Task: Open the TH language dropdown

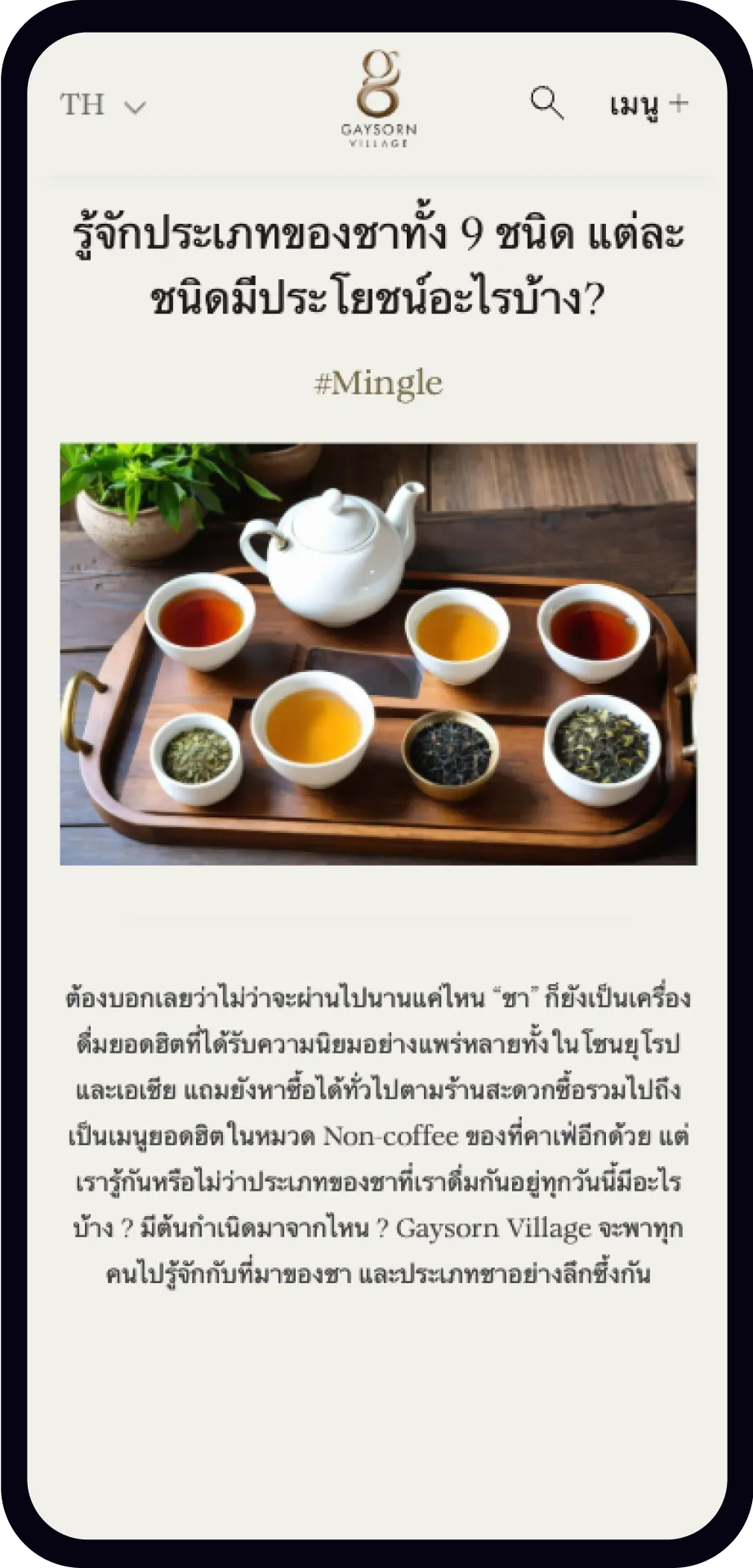Action: (102, 105)
